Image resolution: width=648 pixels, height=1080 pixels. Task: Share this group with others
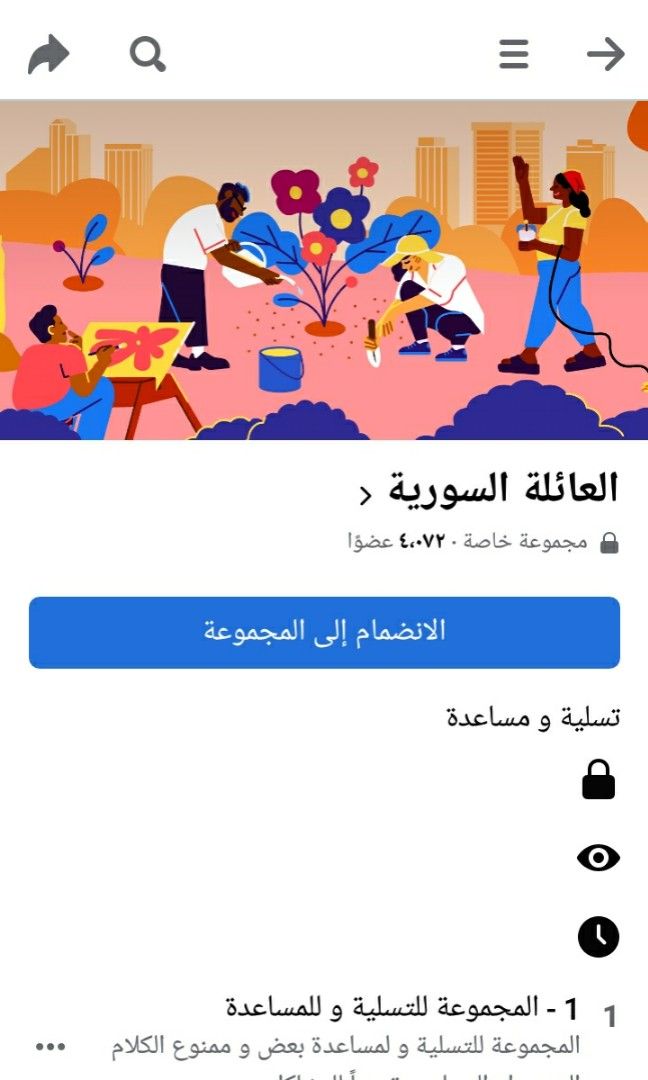tap(48, 54)
